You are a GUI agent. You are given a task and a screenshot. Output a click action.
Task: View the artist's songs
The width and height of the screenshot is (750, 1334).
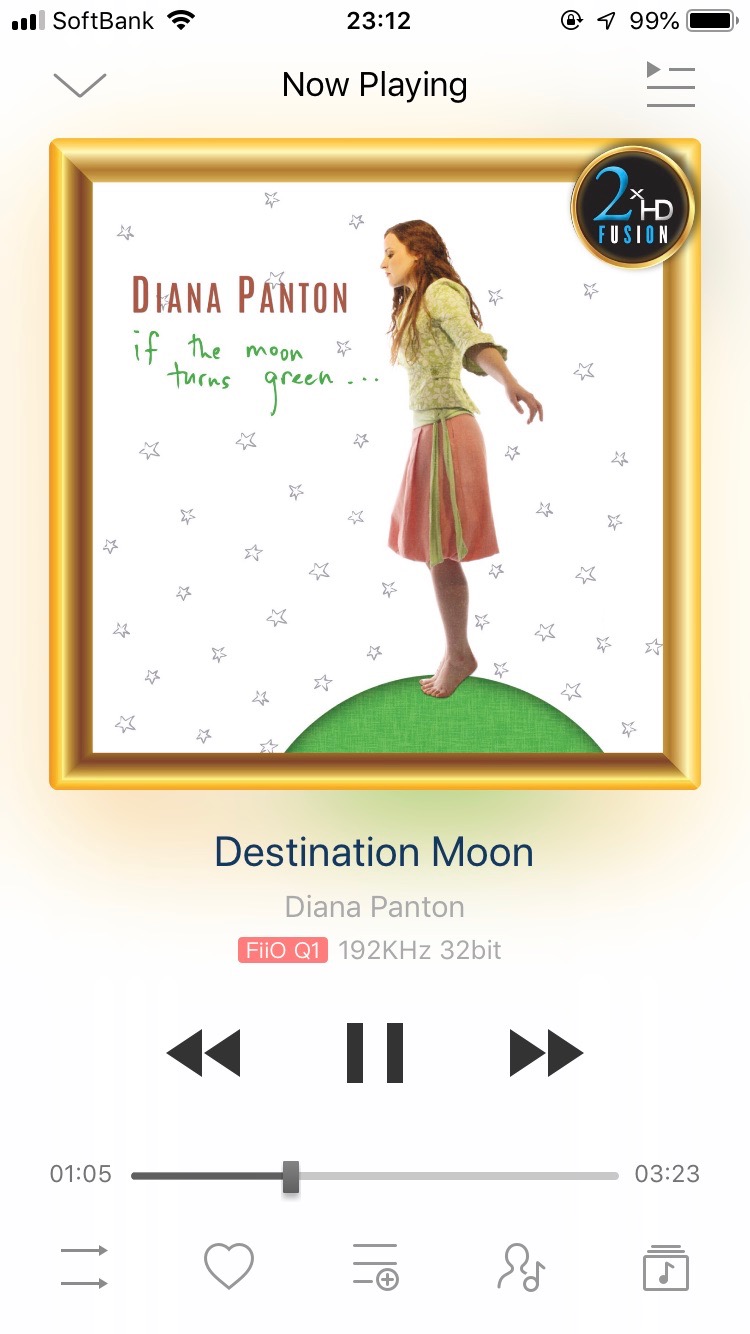(521, 1267)
